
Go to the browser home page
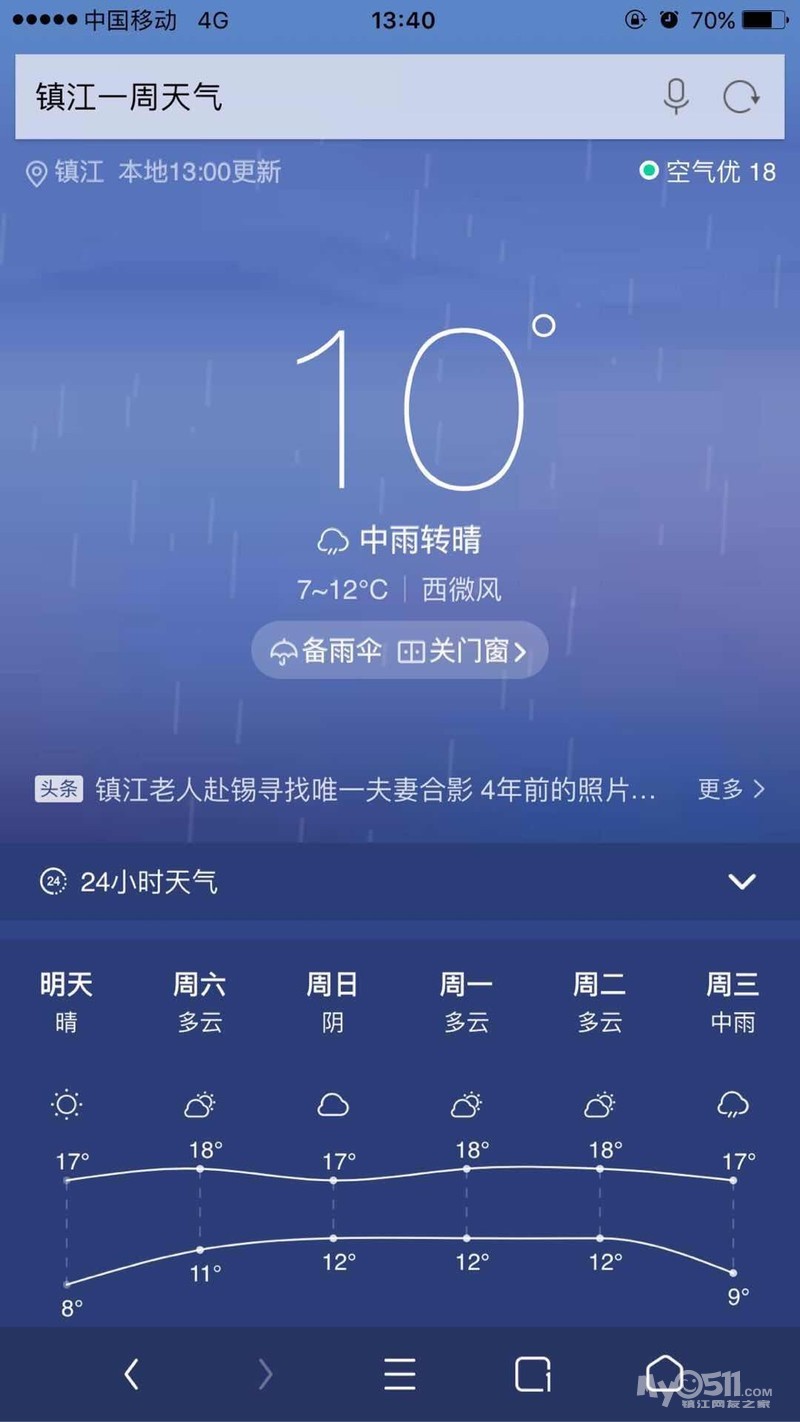click(x=664, y=1372)
